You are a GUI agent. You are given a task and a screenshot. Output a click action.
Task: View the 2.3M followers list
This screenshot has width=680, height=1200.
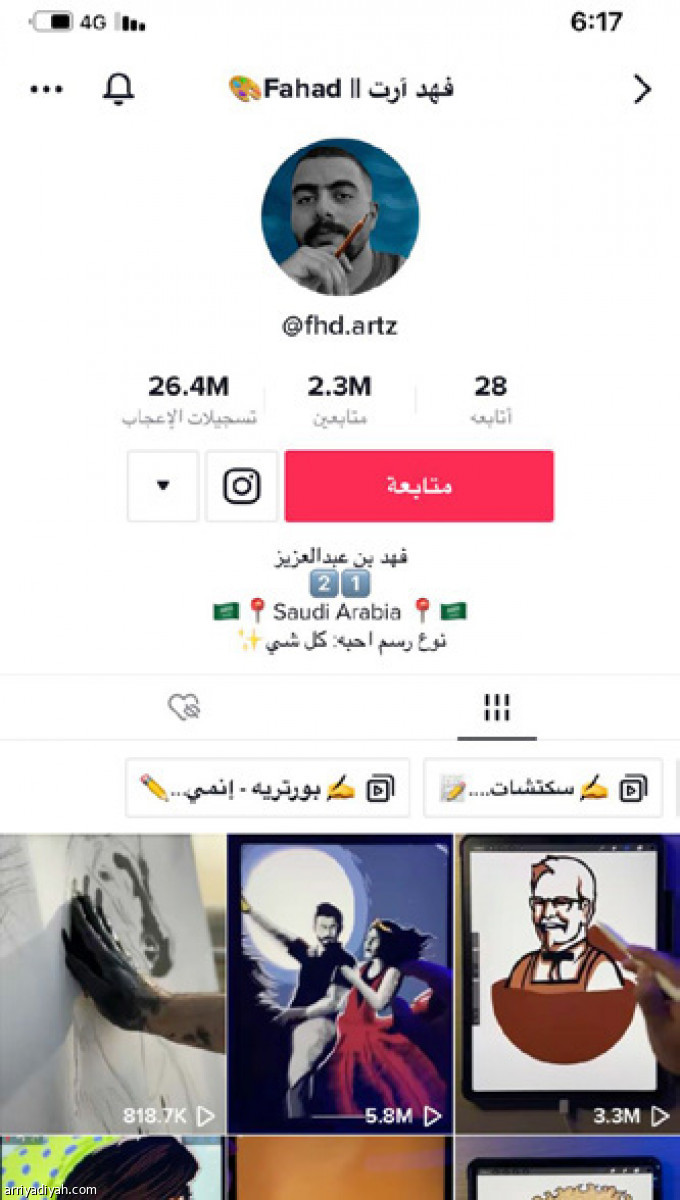[x=339, y=399]
